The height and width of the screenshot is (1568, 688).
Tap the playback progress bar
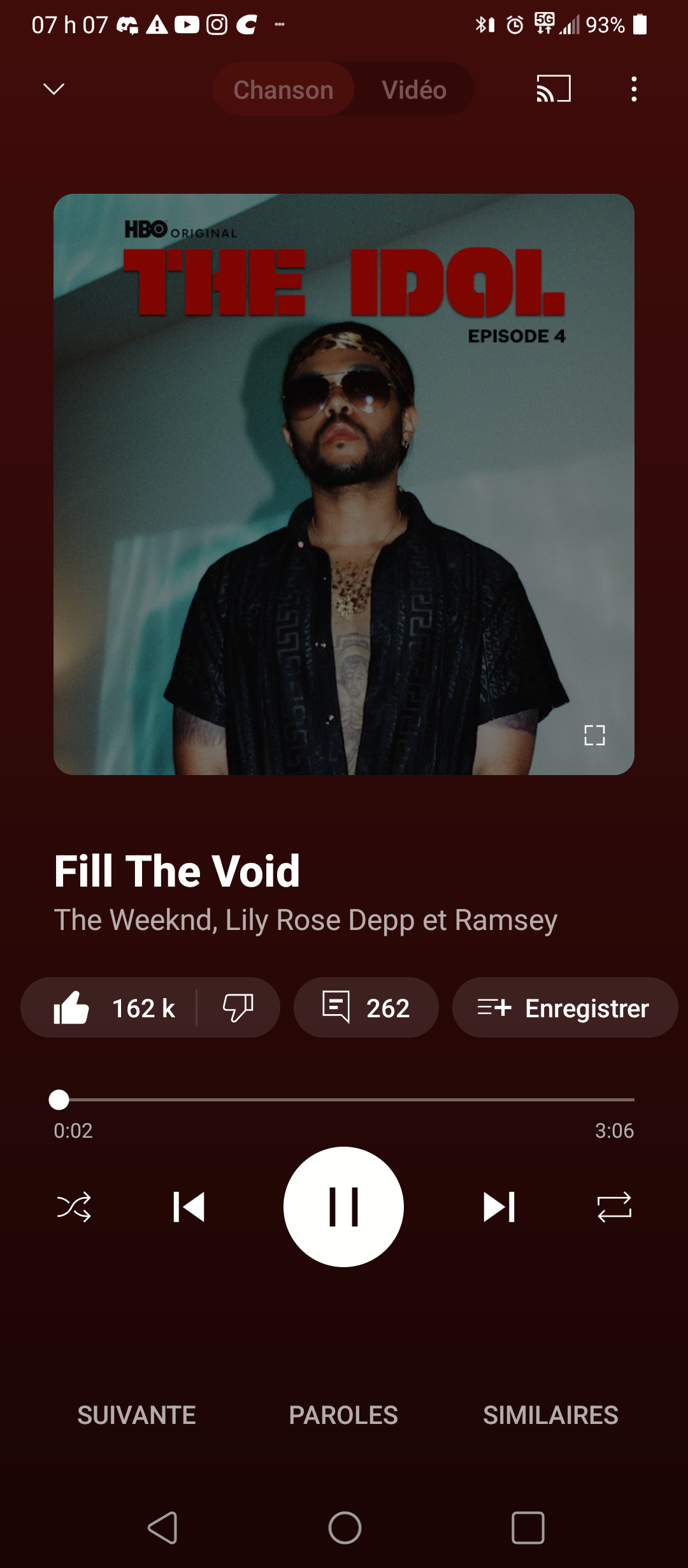(x=344, y=1100)
